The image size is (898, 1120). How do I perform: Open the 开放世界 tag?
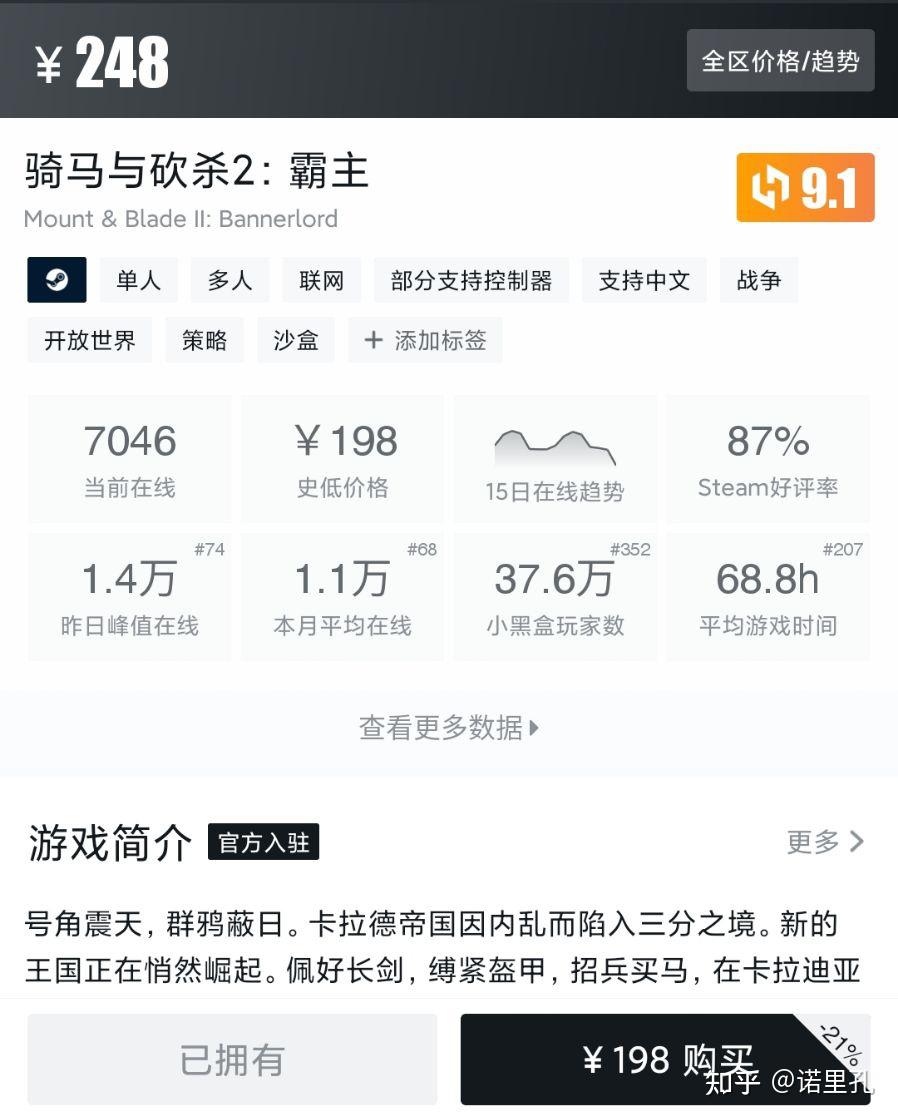point(89,340)
